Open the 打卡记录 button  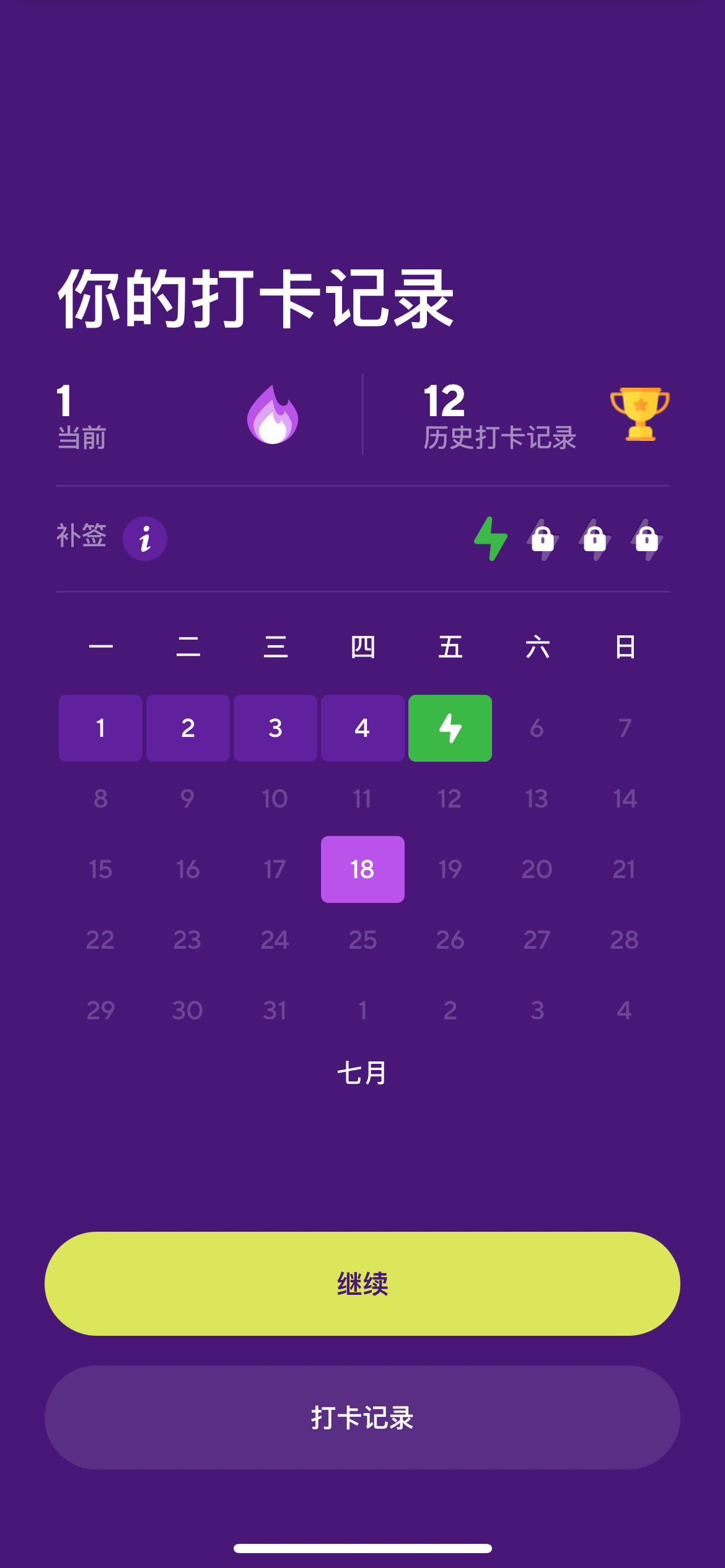pos(362,1418)
